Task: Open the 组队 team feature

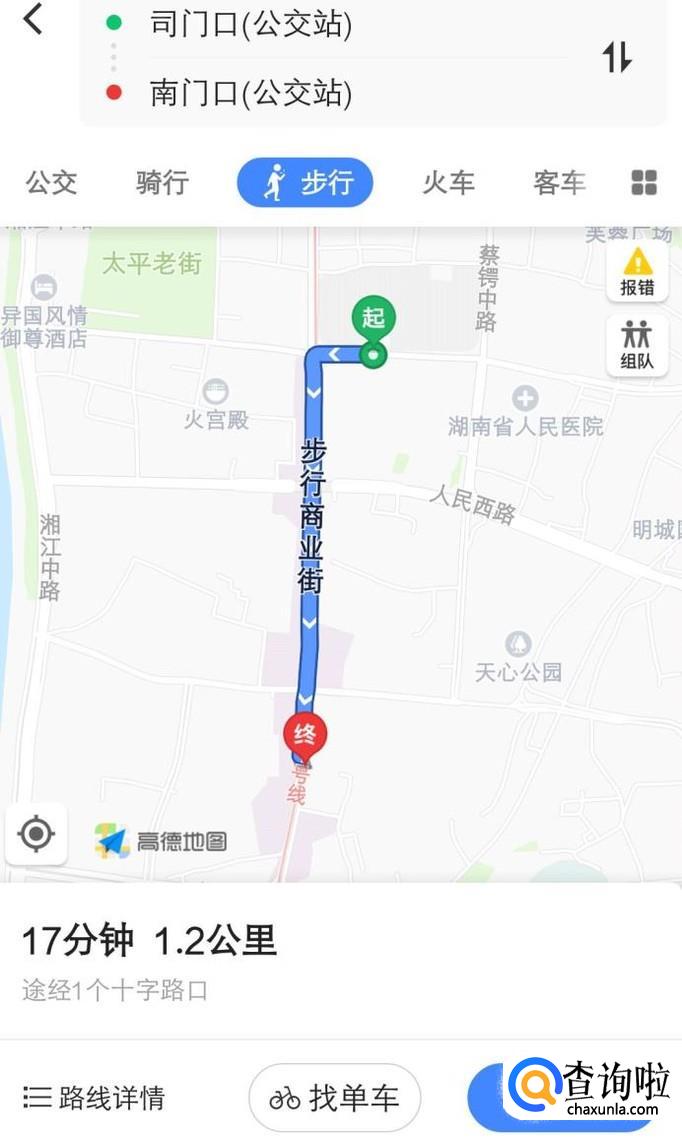Action: 637,345
